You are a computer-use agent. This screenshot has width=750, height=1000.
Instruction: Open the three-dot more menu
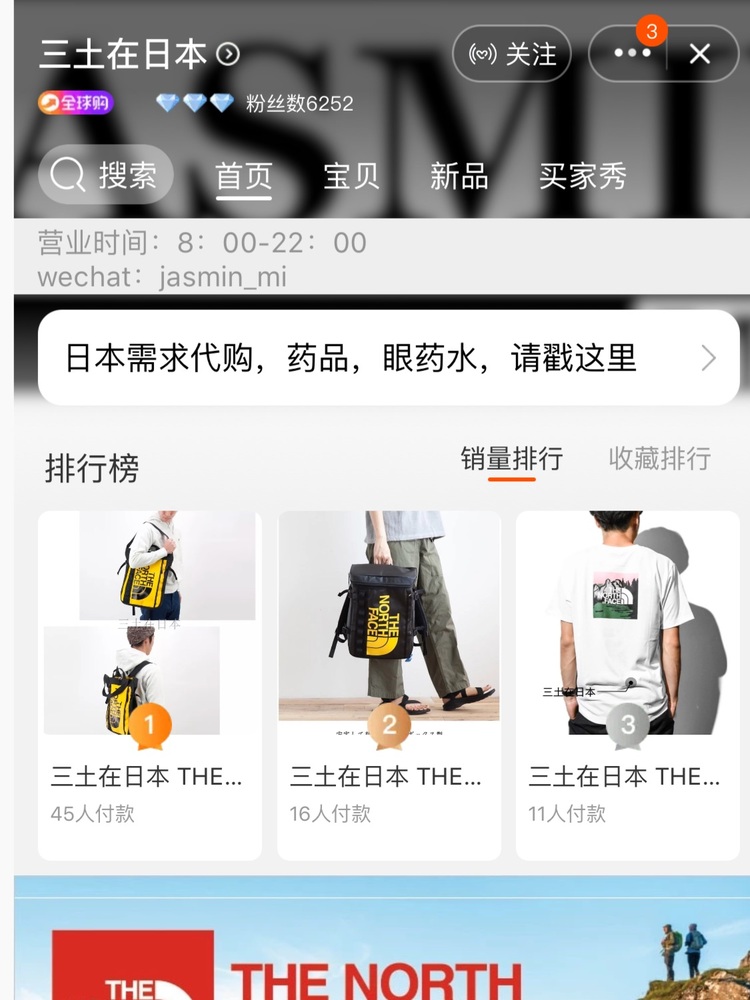point(632,54)
